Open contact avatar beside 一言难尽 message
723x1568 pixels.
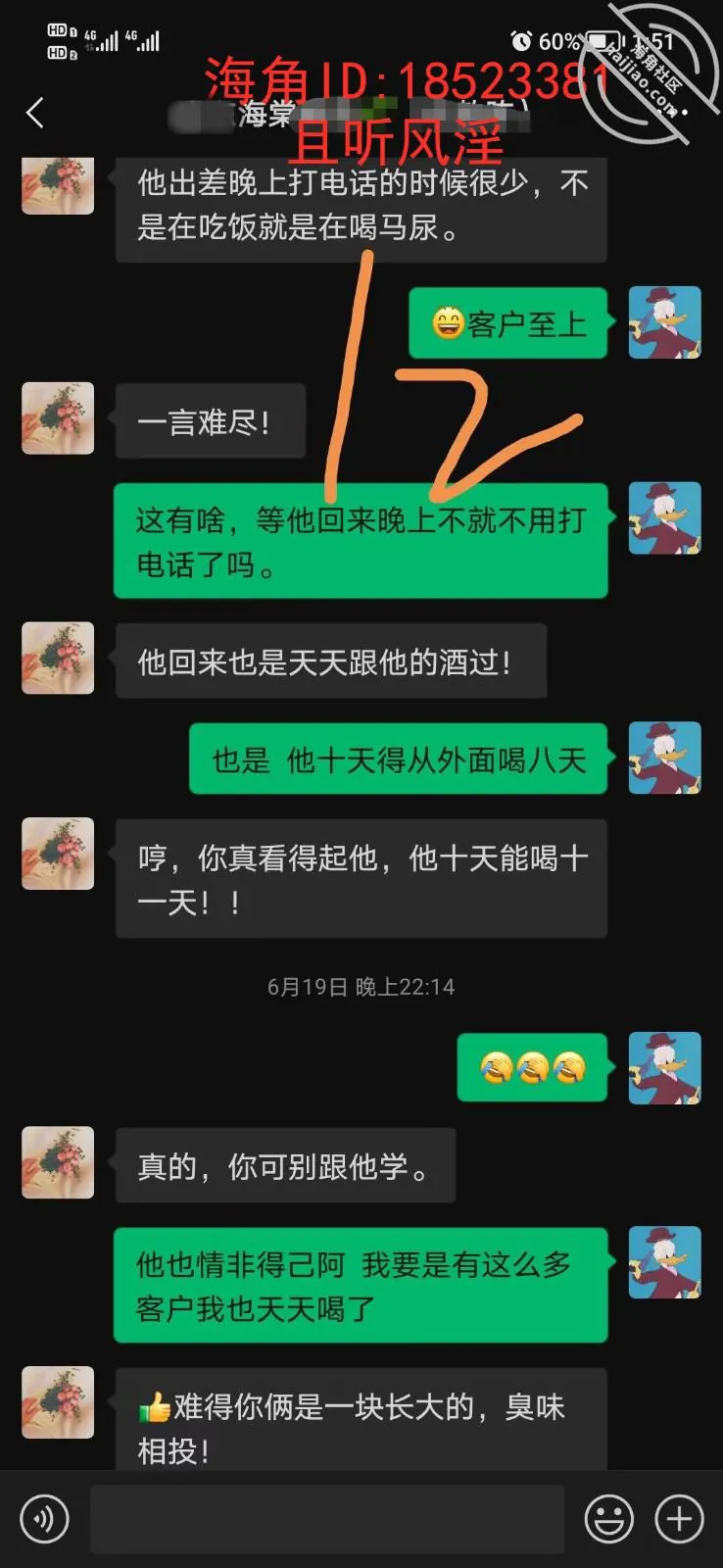tap(58, 418)
